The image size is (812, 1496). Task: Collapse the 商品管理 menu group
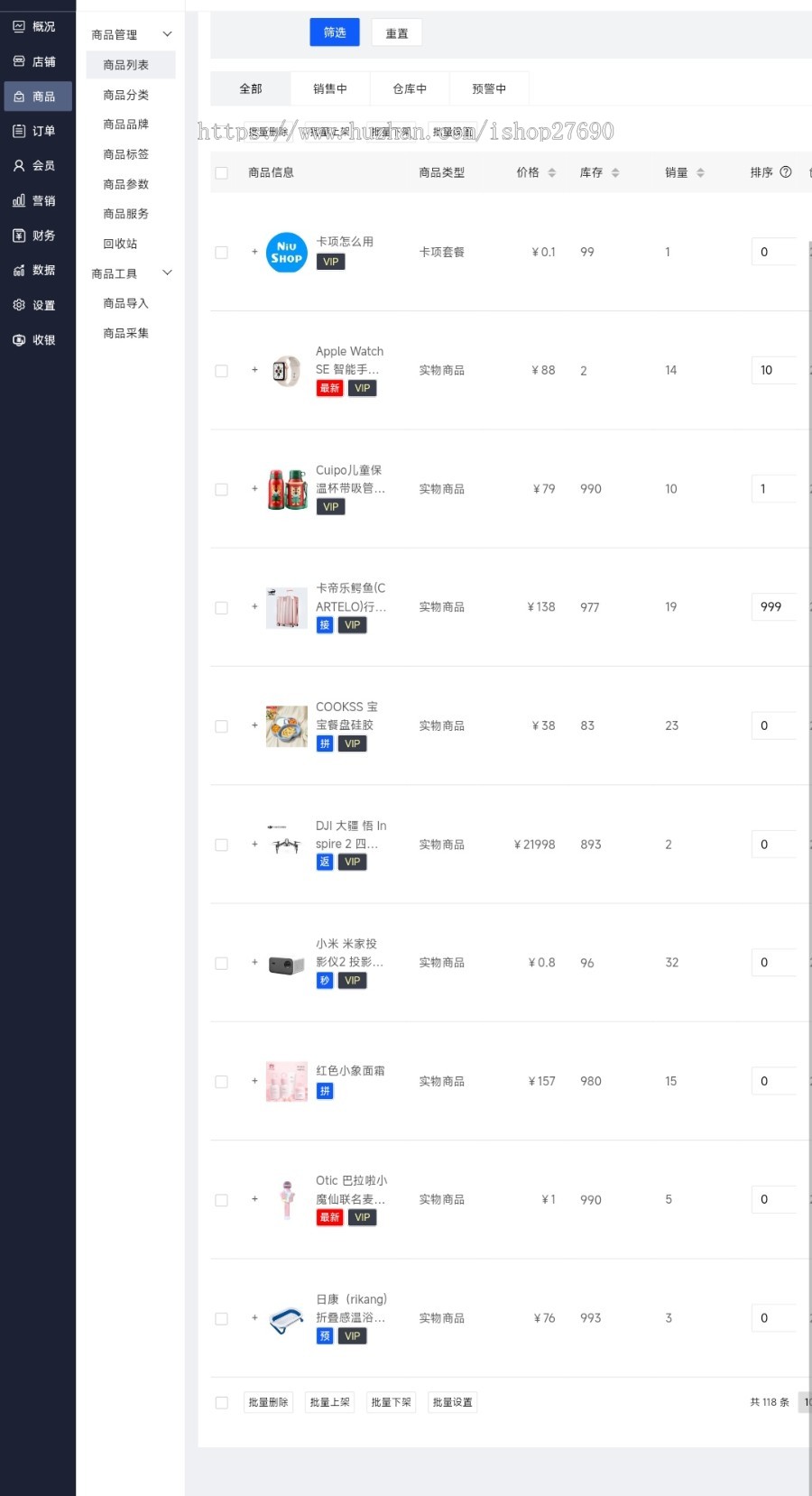(x=167, y=34)
